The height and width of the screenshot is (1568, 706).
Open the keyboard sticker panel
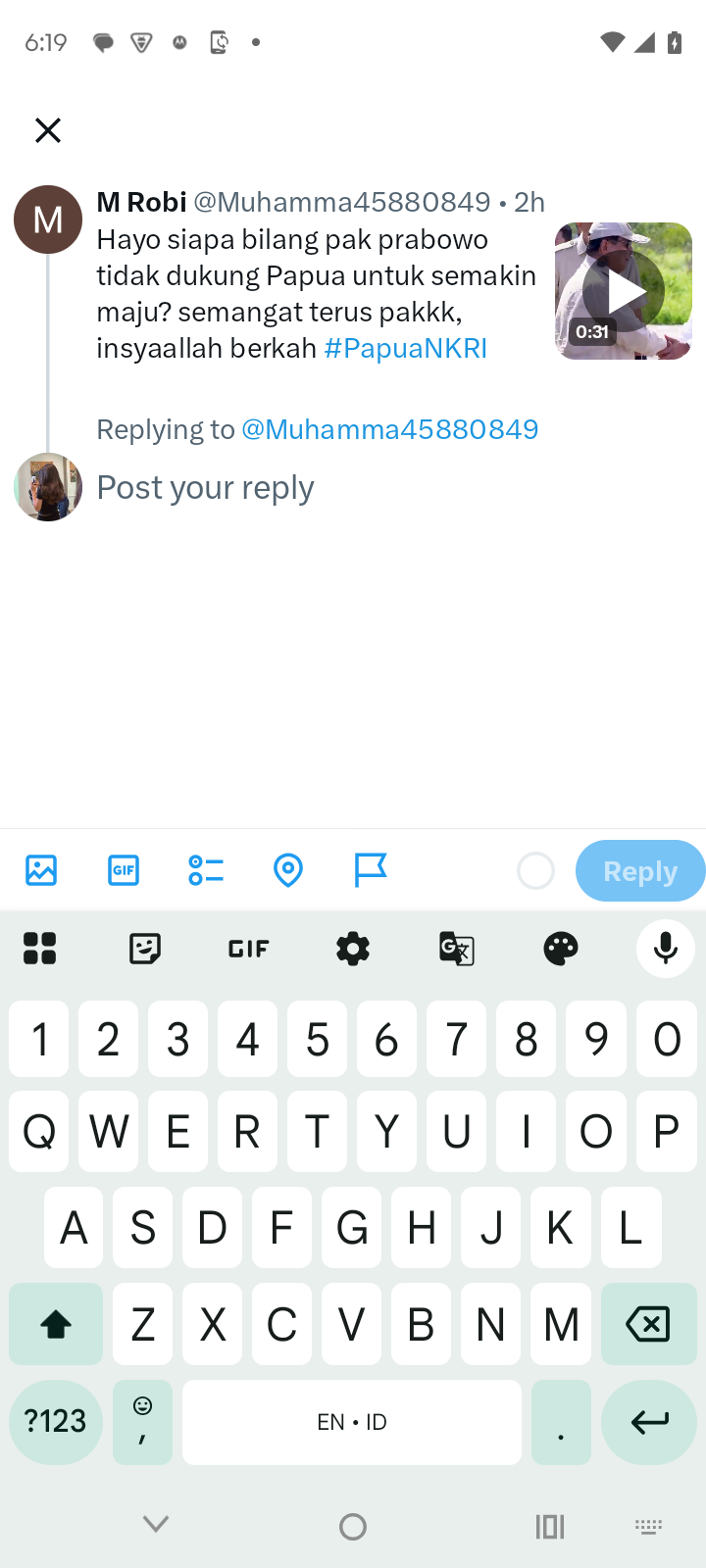coord(145,949)
